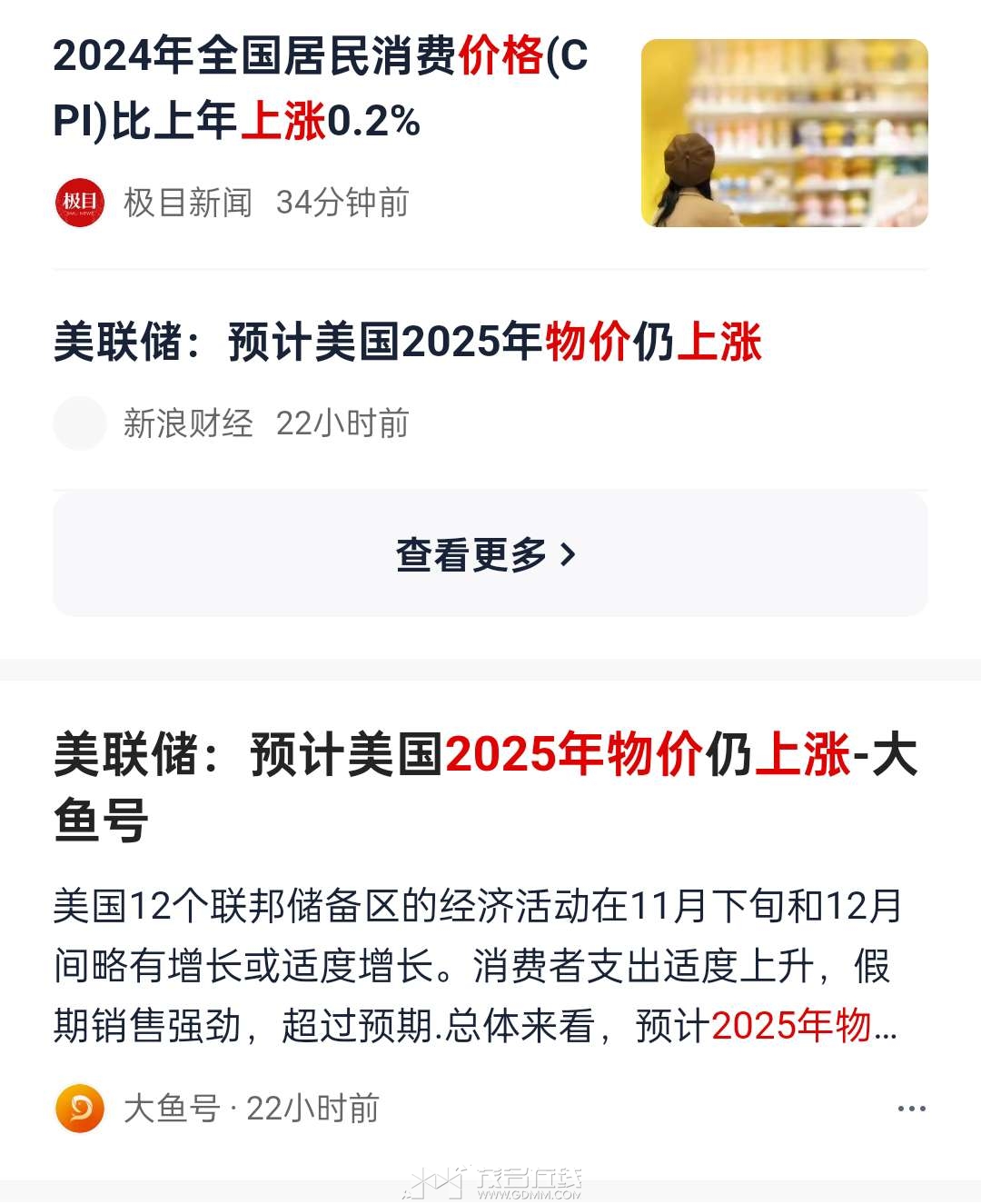The height and width of the screenshot is (1204, 981).
Task: View the supermarket thumbnail of the CPI article
Action: tap(784, 134)
